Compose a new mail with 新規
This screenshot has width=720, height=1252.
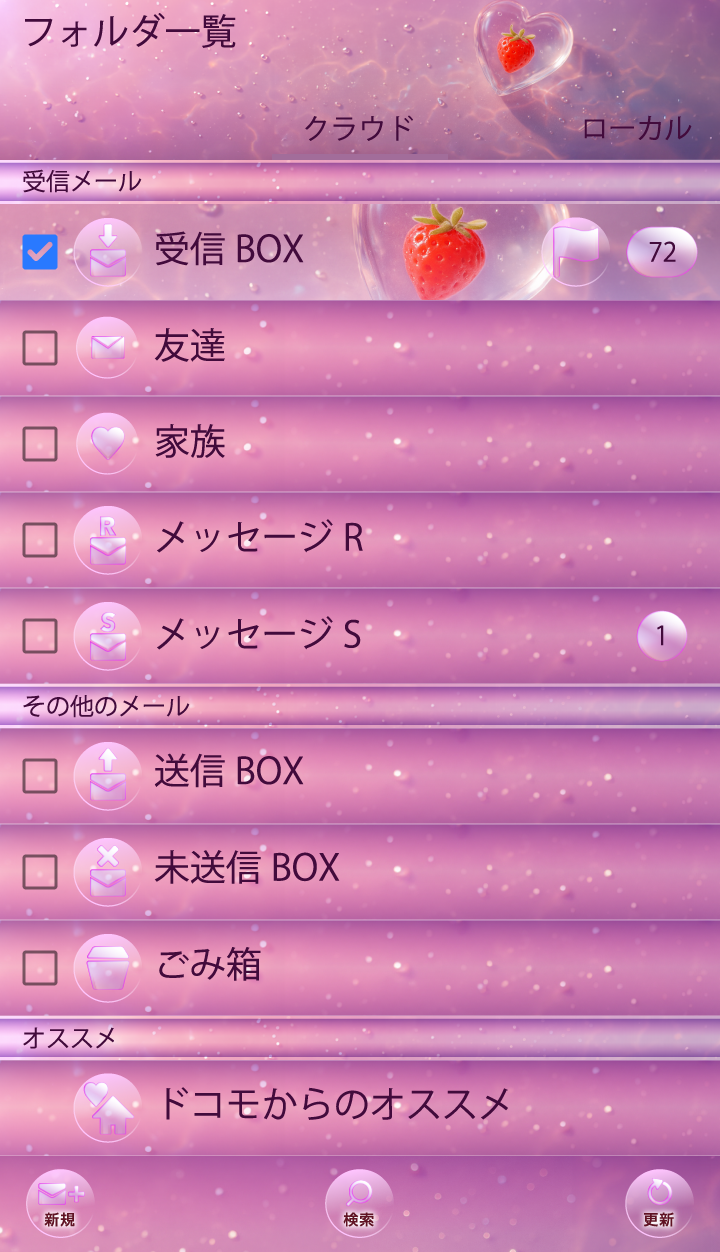60,1203
